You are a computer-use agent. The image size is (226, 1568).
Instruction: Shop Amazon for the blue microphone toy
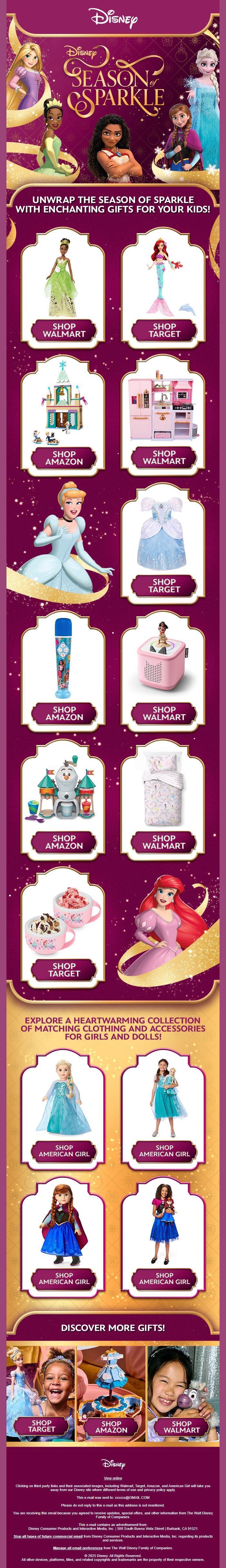click(x=64, y=713)
